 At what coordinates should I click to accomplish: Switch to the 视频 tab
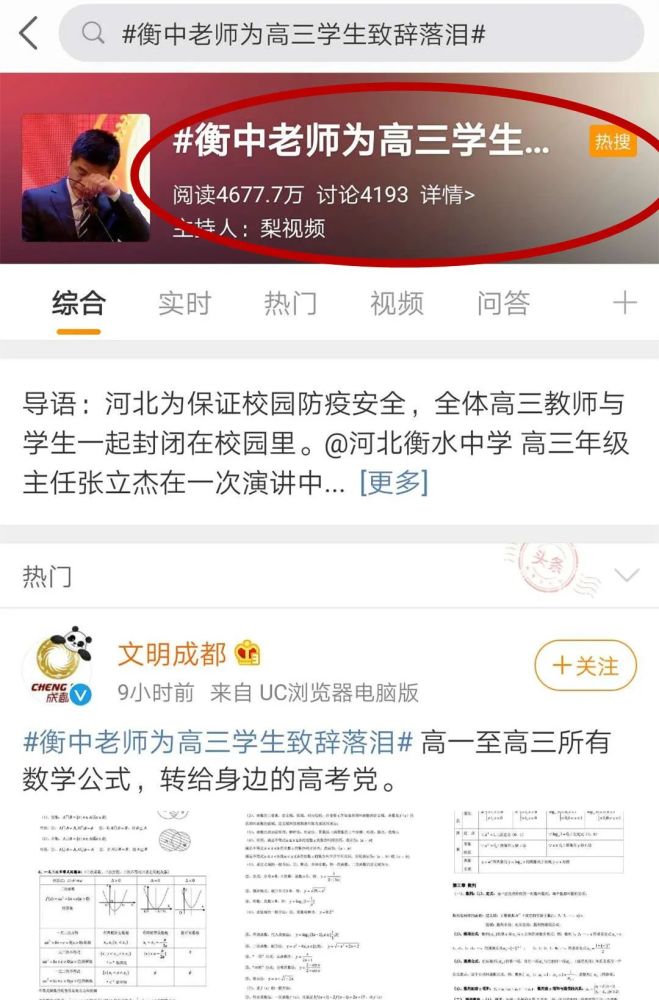click(x=396, y=303)
